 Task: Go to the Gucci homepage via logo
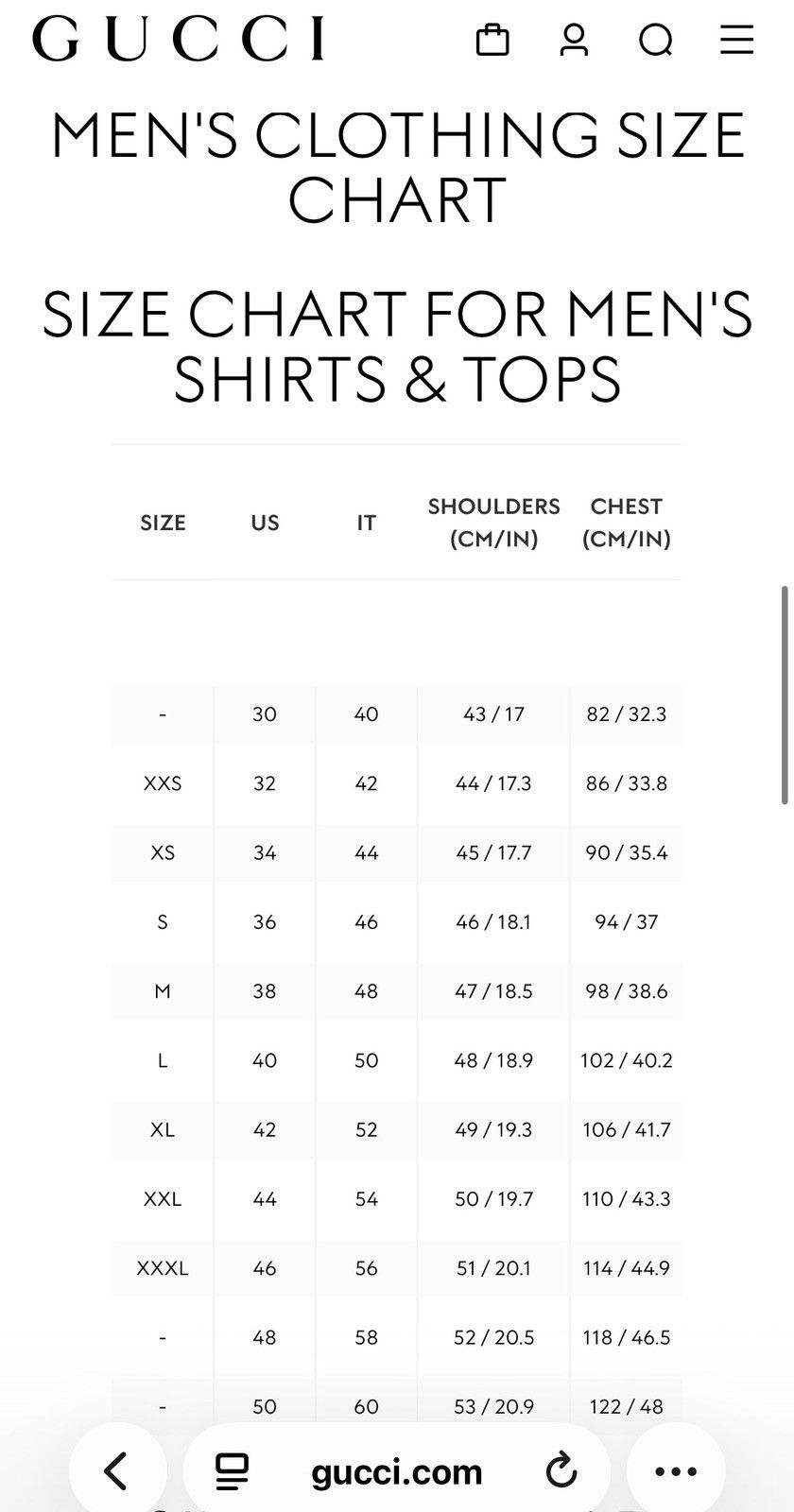[x=179, y=40]
